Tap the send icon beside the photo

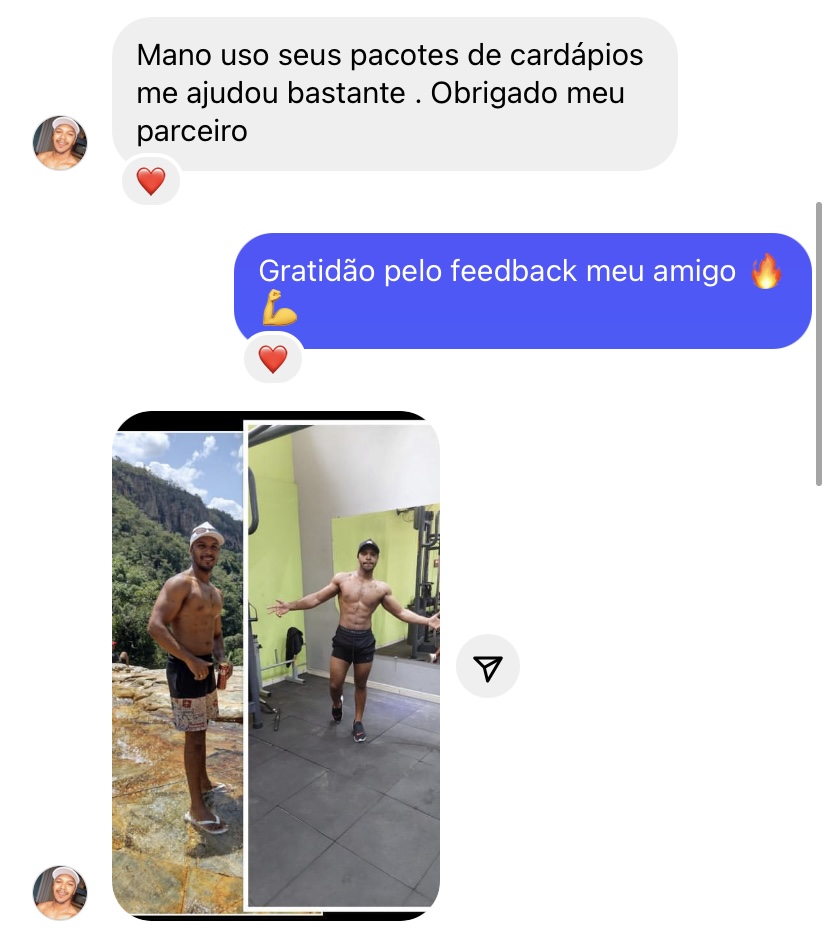487,667
